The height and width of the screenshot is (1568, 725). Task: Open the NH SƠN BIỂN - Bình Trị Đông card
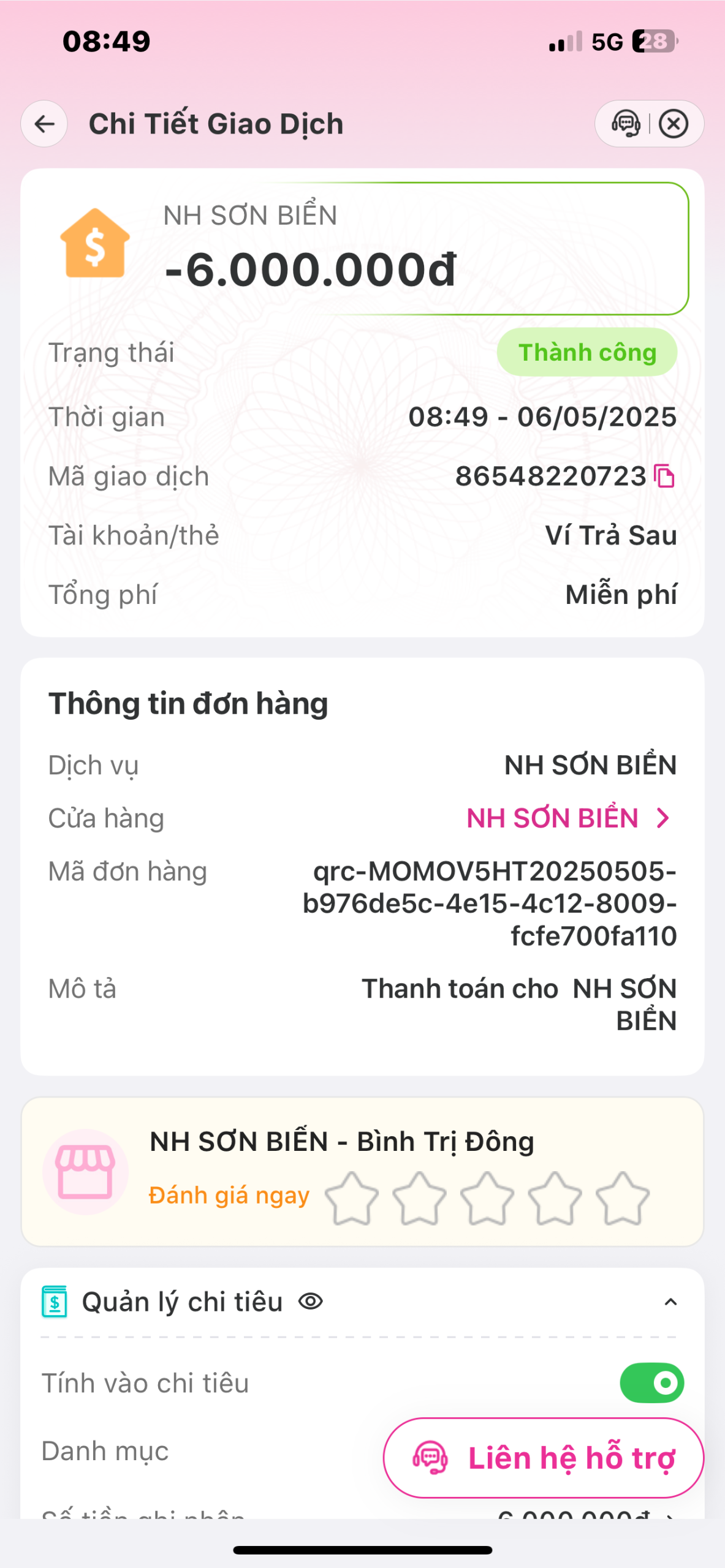point(341,1142)
